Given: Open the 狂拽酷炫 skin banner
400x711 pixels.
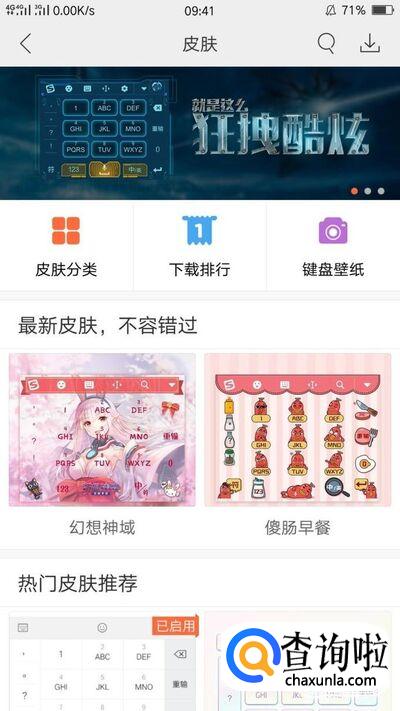Looking at the screenshot, I should 200,133.
